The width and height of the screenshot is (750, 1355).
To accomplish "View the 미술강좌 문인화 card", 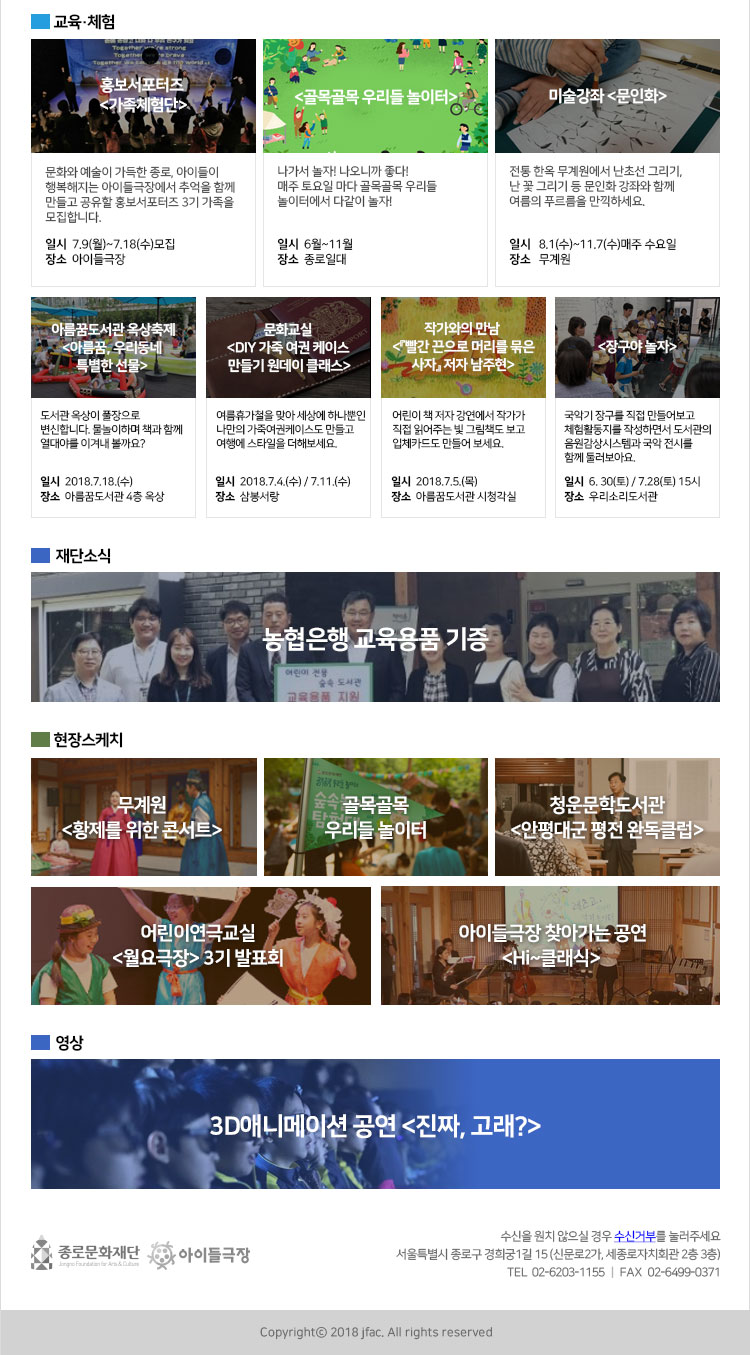I will coord(607,96).
